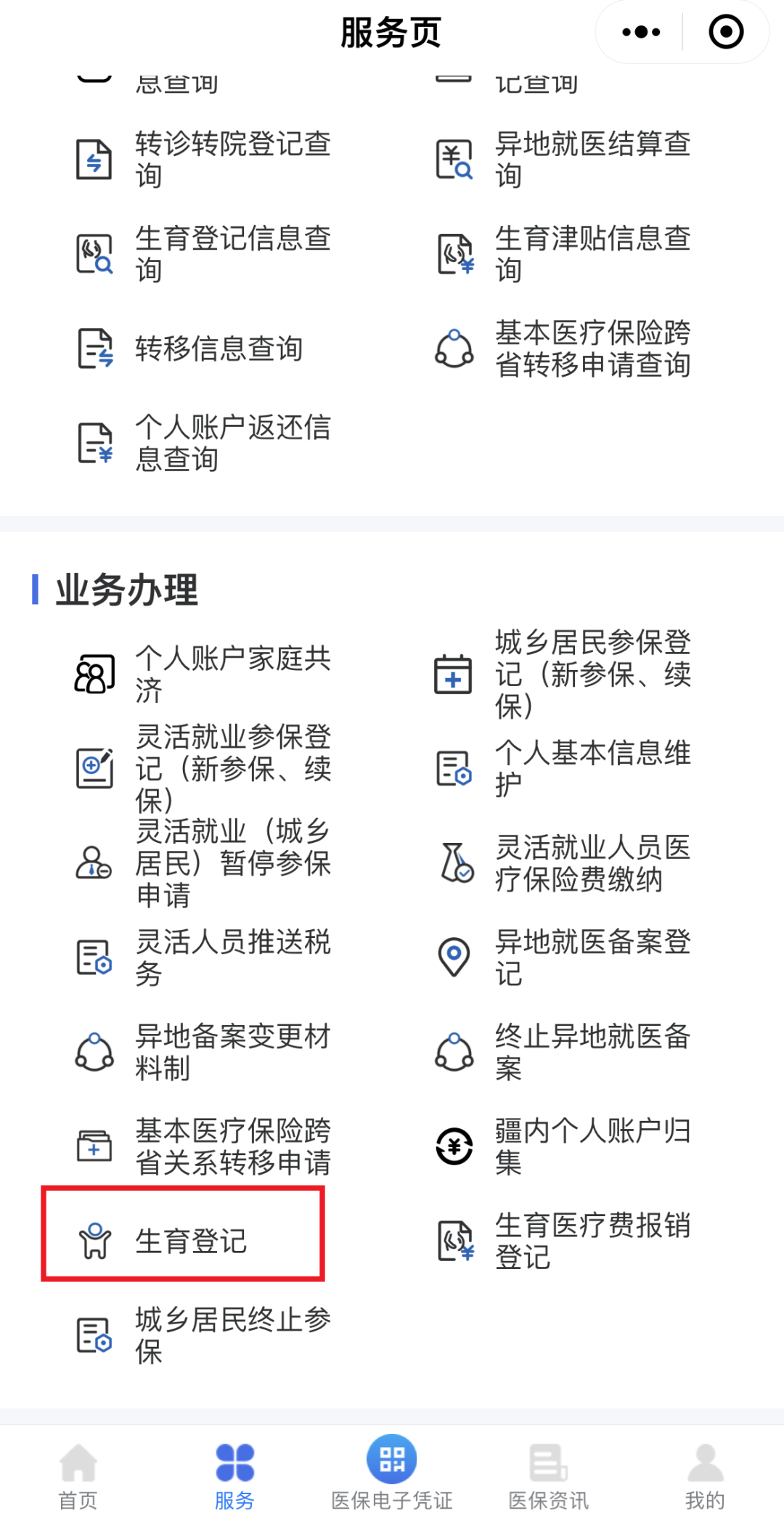Open the mini program more options menu
The image size is (784, 1529).
pyautogui.click(x=641, y=33)
